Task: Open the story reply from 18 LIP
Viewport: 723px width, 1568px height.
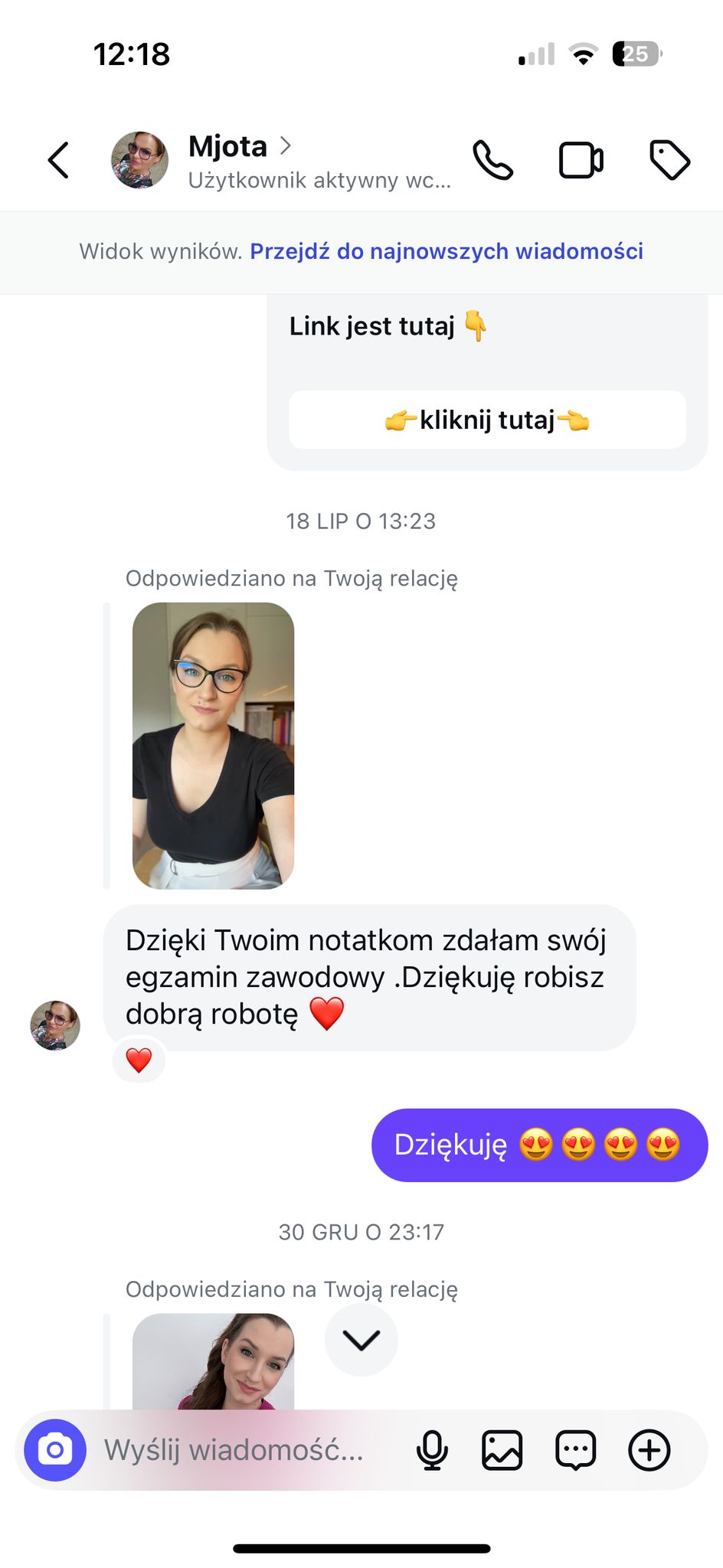Action: click(213, 745)
